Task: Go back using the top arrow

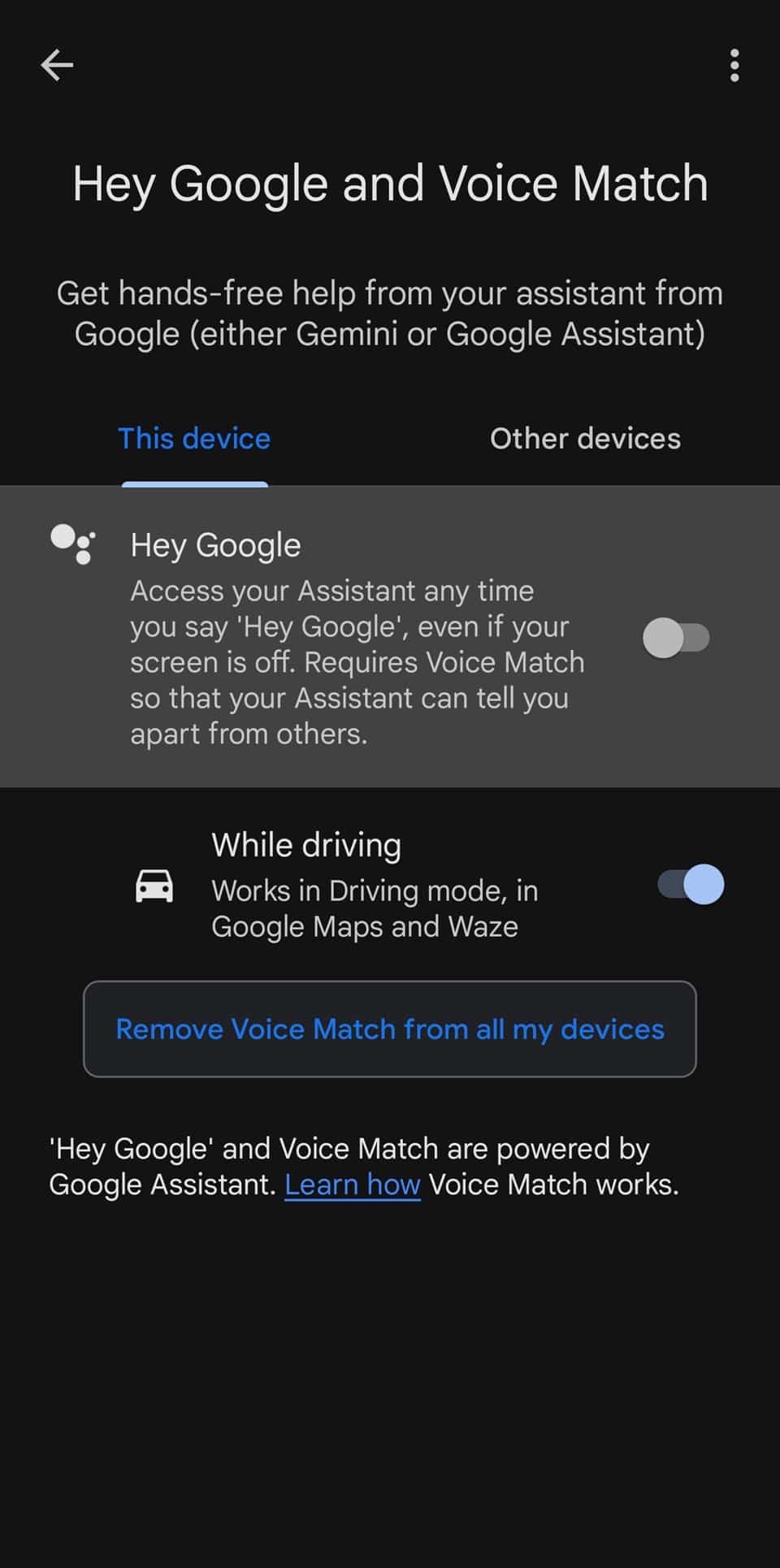Action: pyautogui.click(x=57, y=65)
